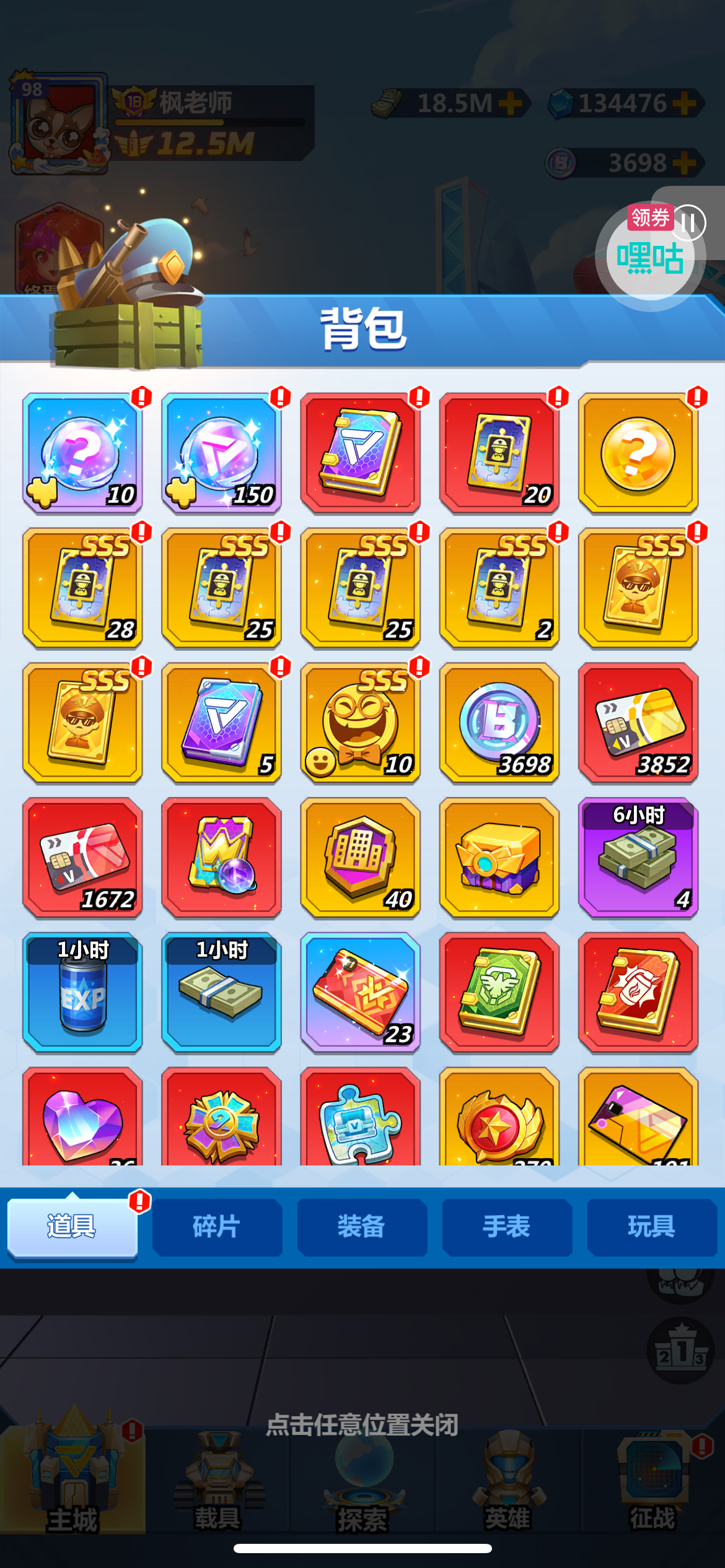
Task: Tap the purple question orb item with 10
Action: pos(82,453)
